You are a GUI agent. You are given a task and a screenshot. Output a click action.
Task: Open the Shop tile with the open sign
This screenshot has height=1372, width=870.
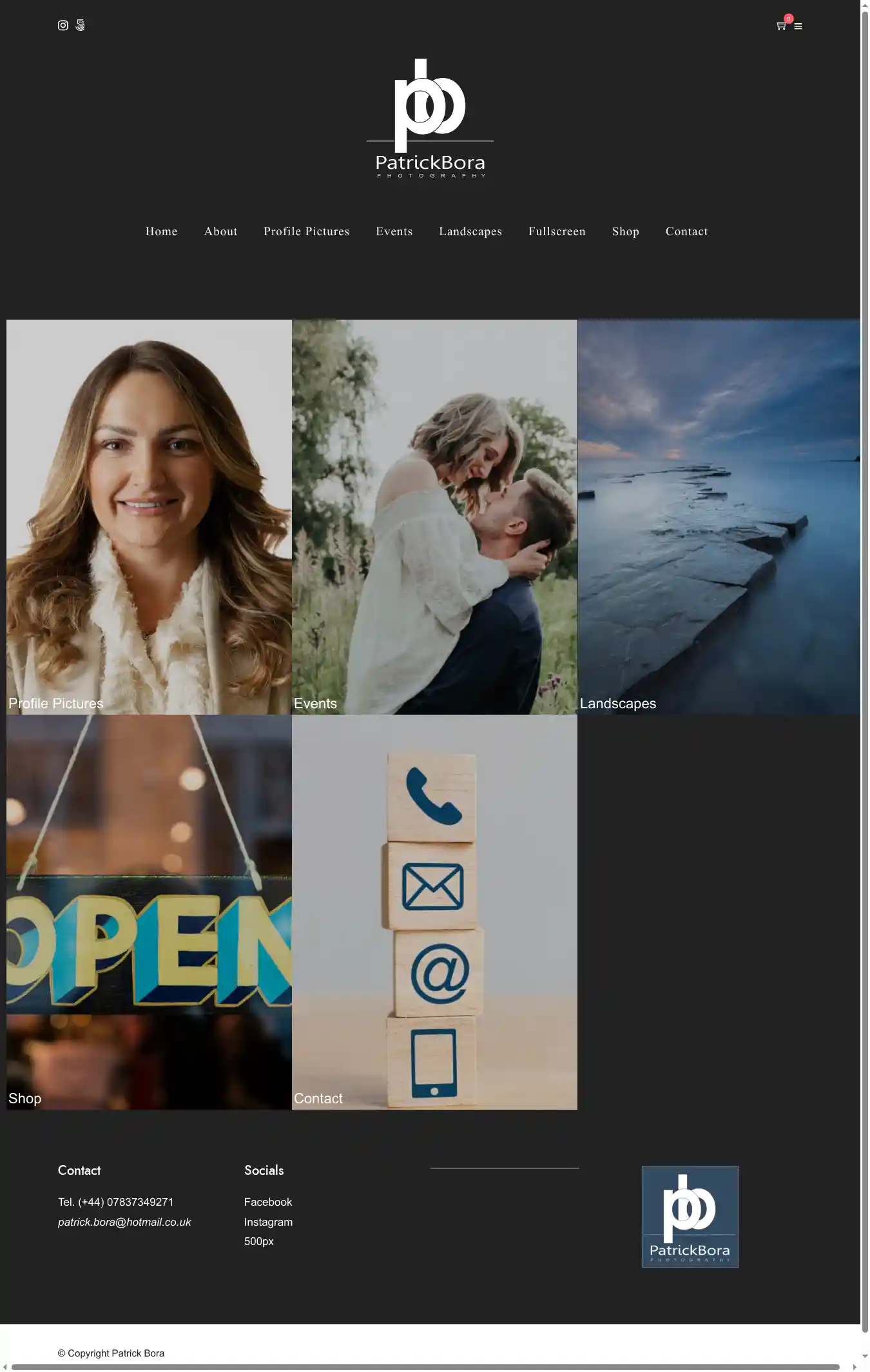click(149, 912)
